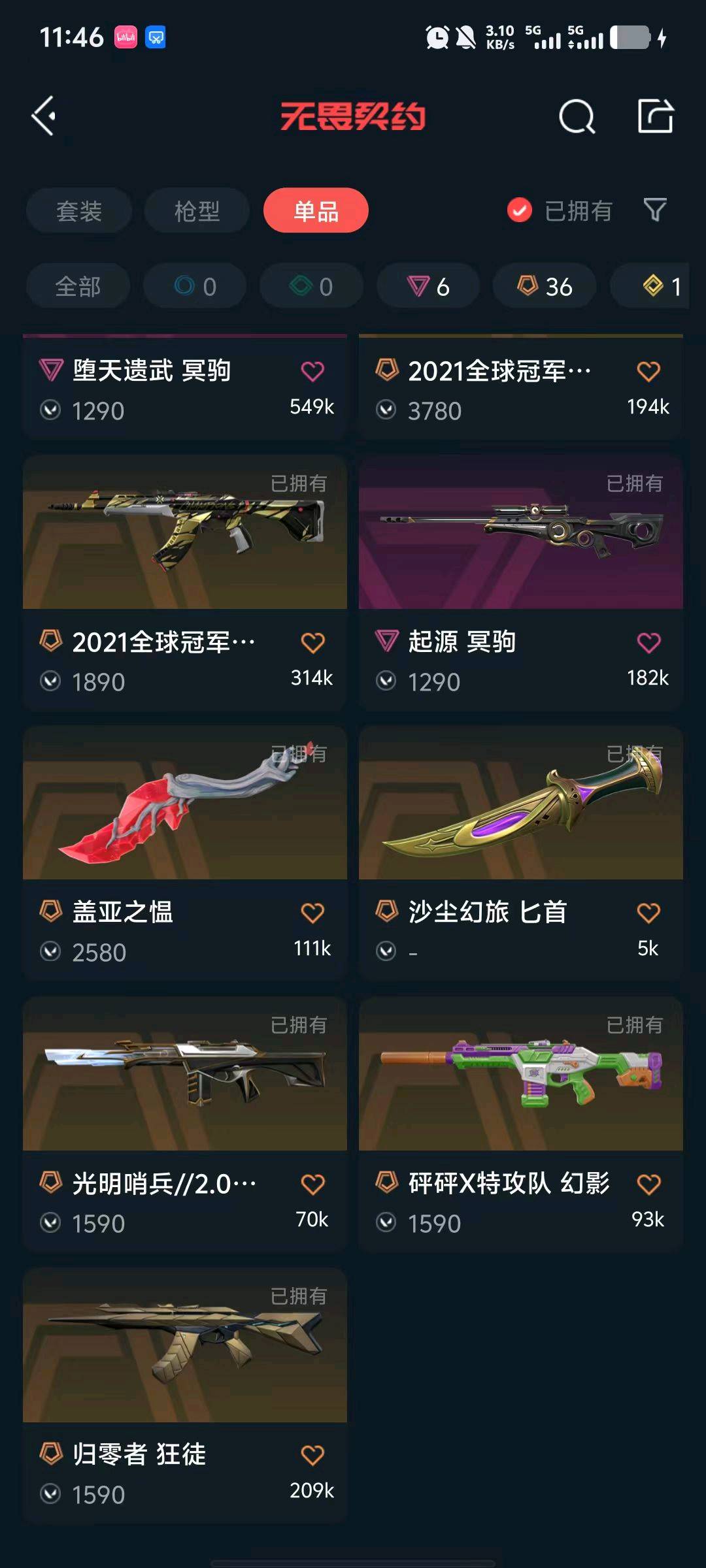Uncheck the 已拥有 checkbox
Viewport: 706px width, 1568px height.
pyautogui.click(x=519, y=210)
